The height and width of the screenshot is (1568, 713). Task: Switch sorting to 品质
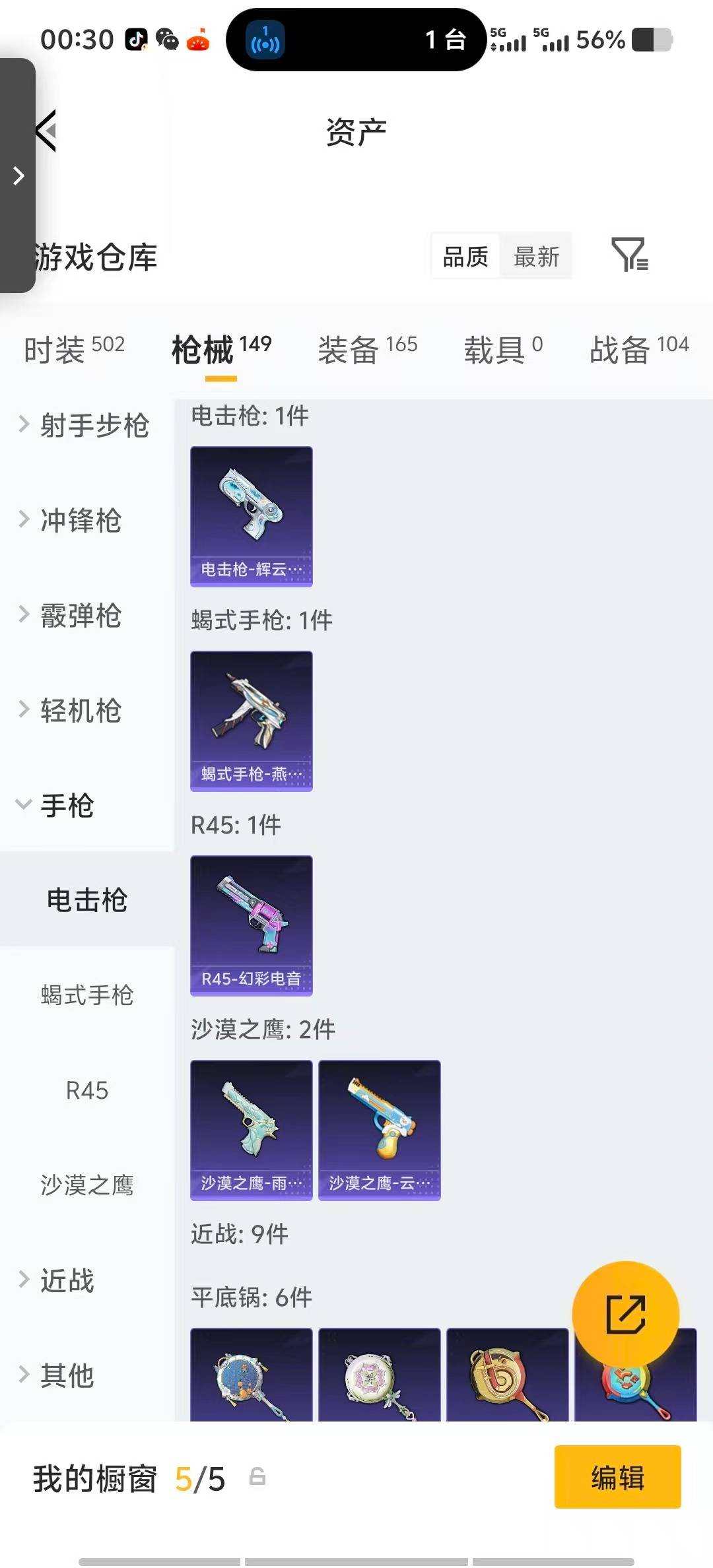(464, 256)
